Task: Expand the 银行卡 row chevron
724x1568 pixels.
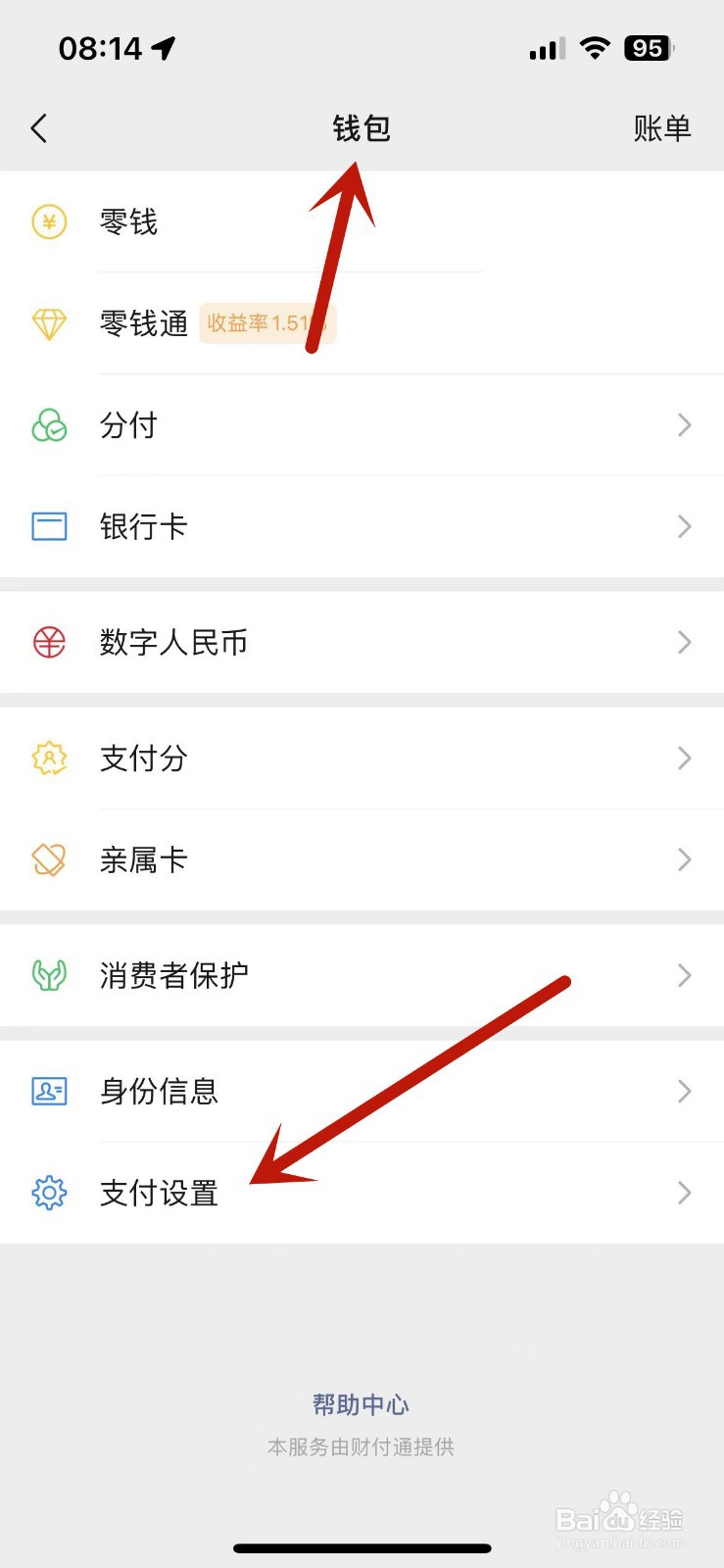Action: pos(684,526)
